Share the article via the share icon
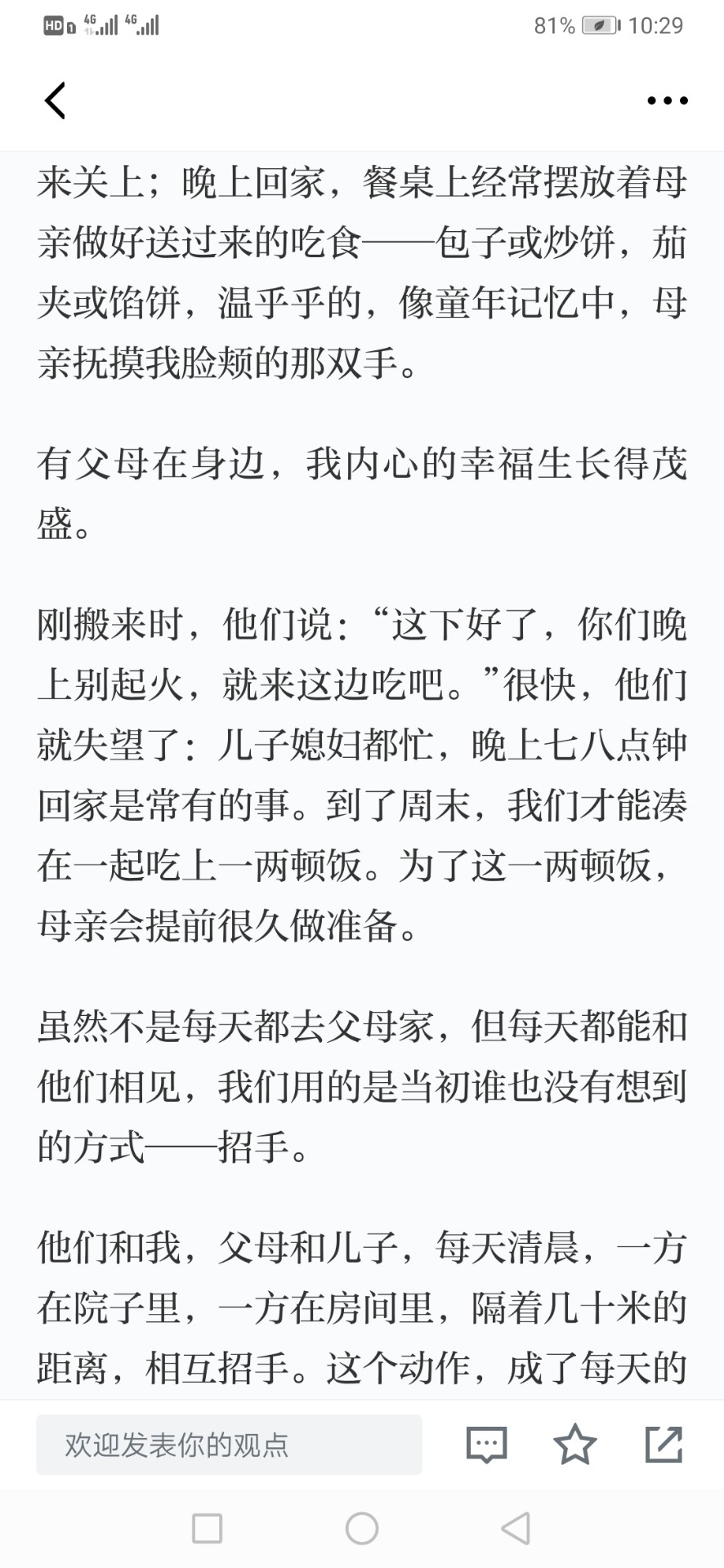Viewport: 724px width, 1568px height. [x=664, y=1444]
